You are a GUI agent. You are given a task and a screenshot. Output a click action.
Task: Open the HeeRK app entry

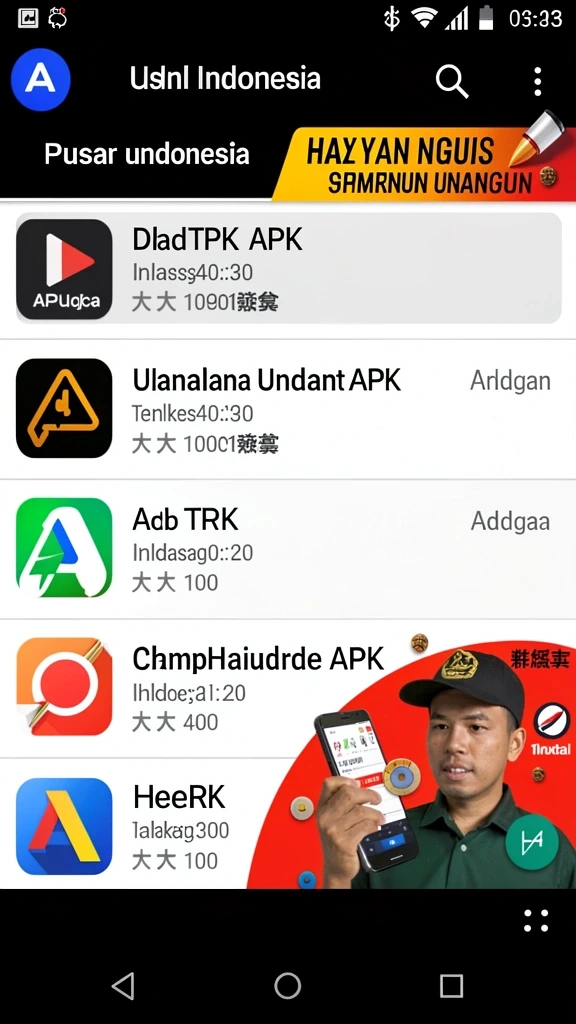coord(131,825)
